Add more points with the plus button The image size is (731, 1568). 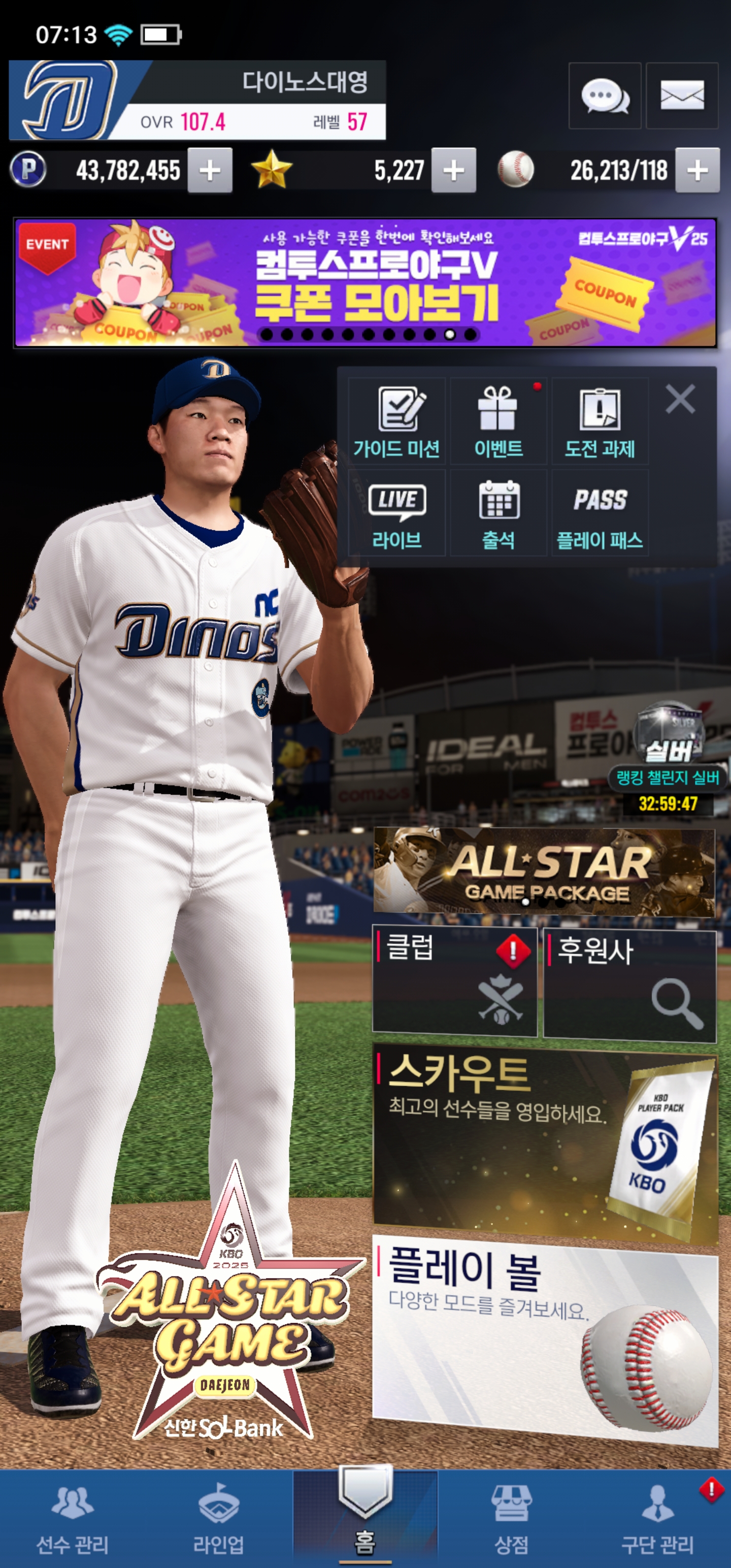click(209, 171)
